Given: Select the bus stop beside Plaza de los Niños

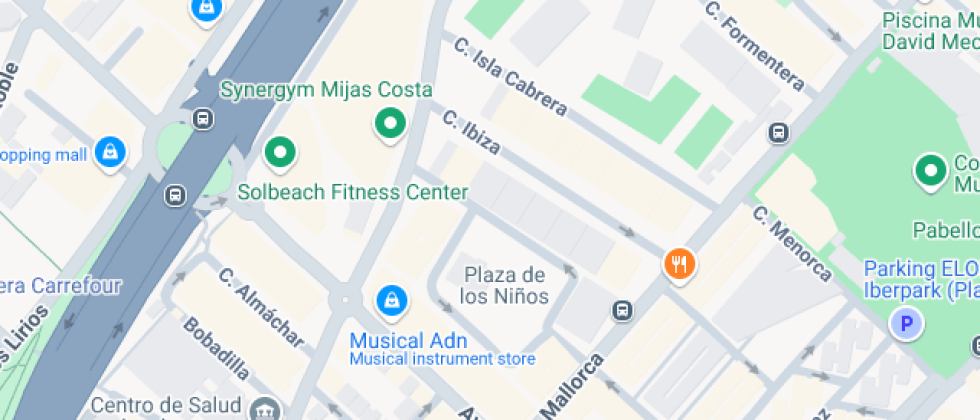Looking at the screenshot, I should pyautogui.click(x=622, y=310).
